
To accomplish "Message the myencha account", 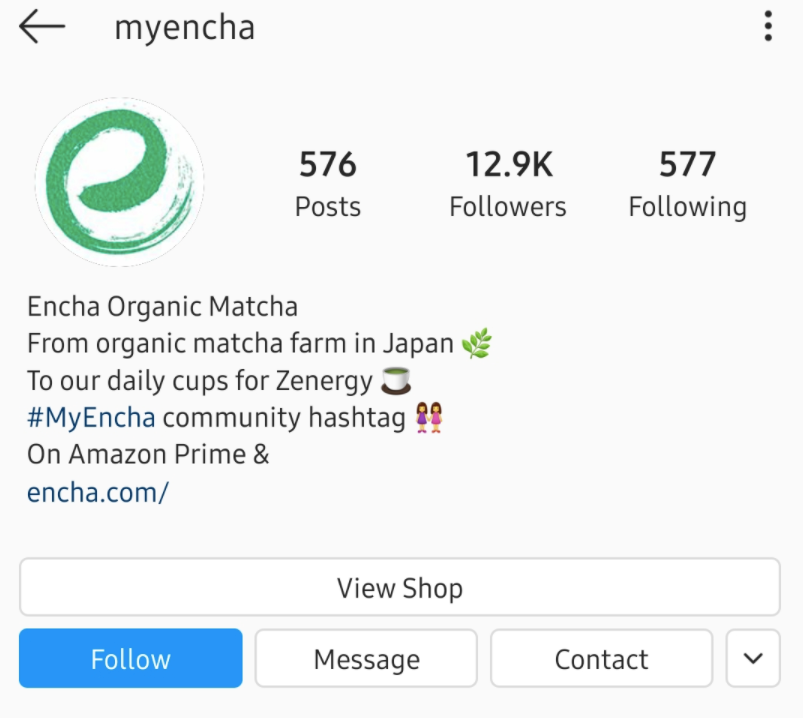I will [366, 658].
